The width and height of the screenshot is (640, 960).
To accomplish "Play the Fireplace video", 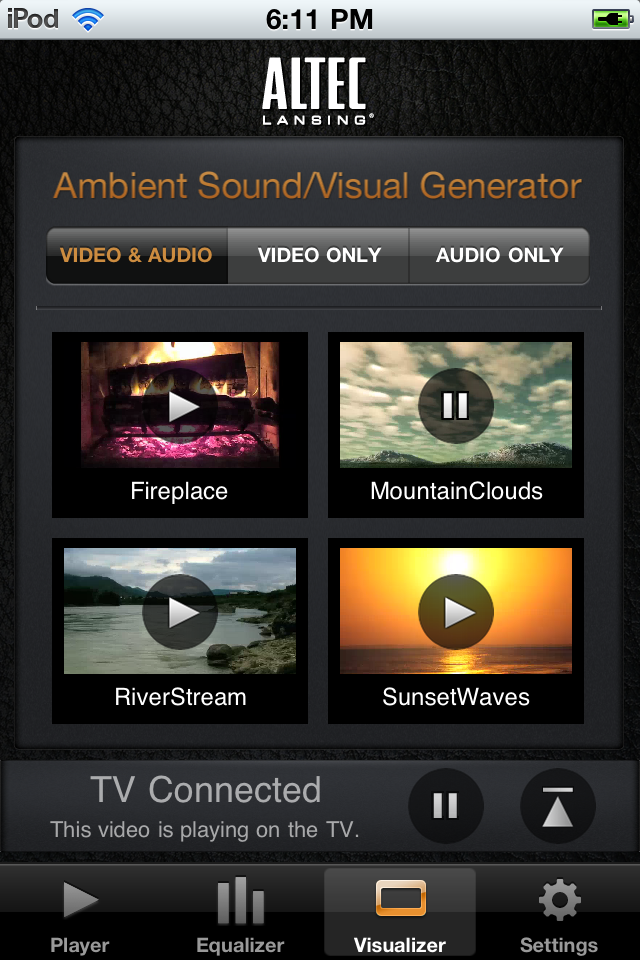I will coord(181,406).
